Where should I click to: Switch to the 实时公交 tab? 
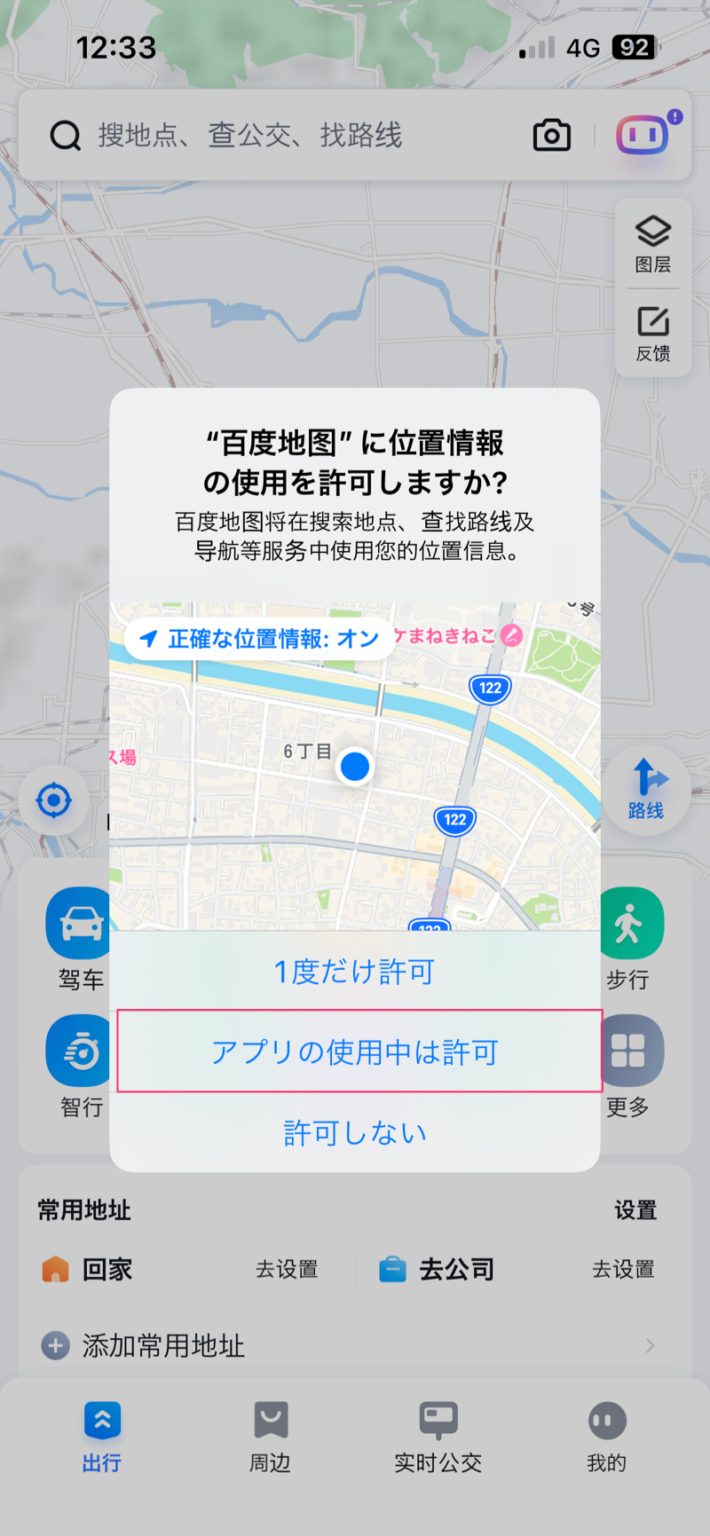438,1436
